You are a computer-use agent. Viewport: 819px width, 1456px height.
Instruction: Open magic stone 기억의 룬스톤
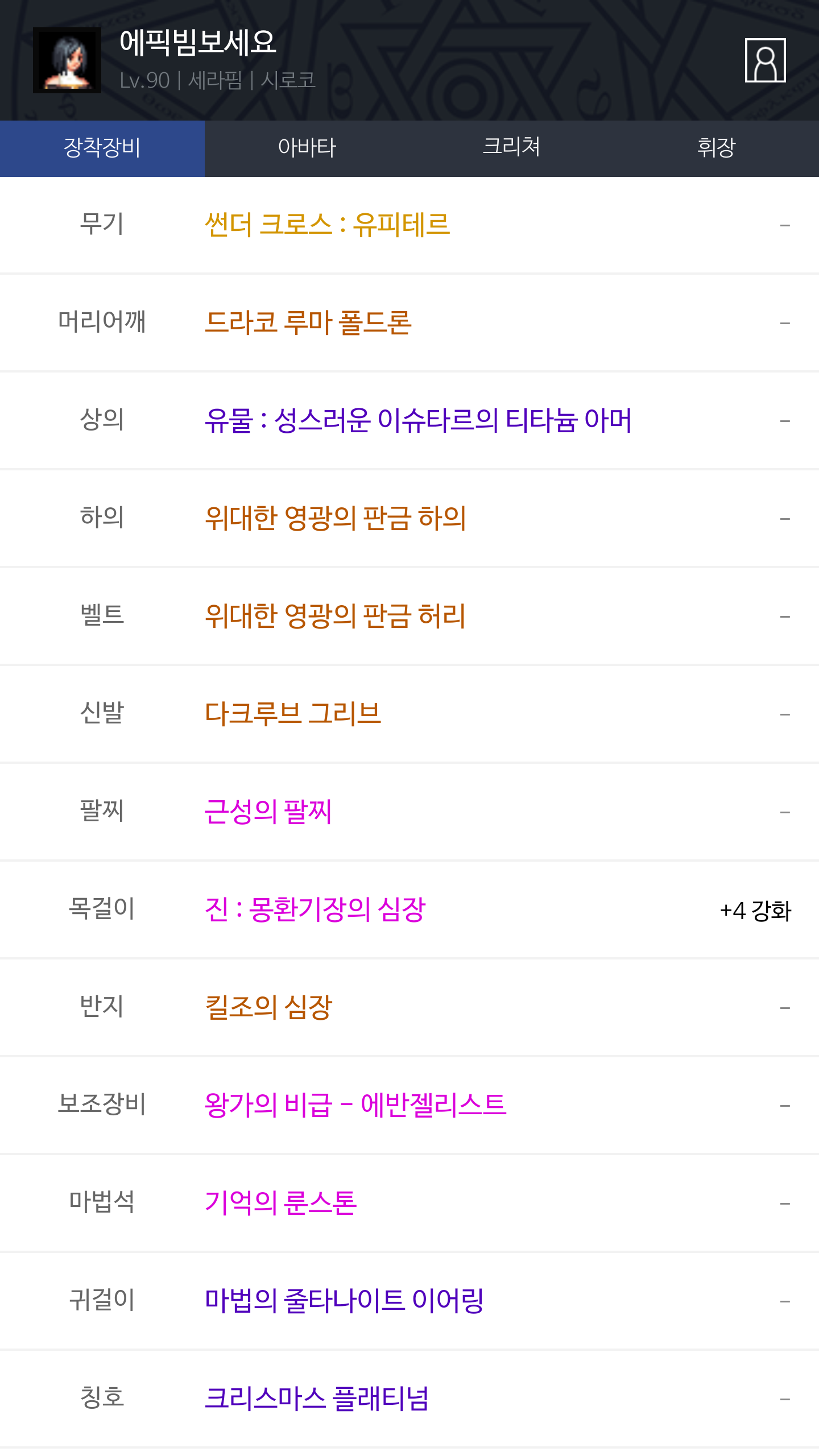coord(280,1203)
